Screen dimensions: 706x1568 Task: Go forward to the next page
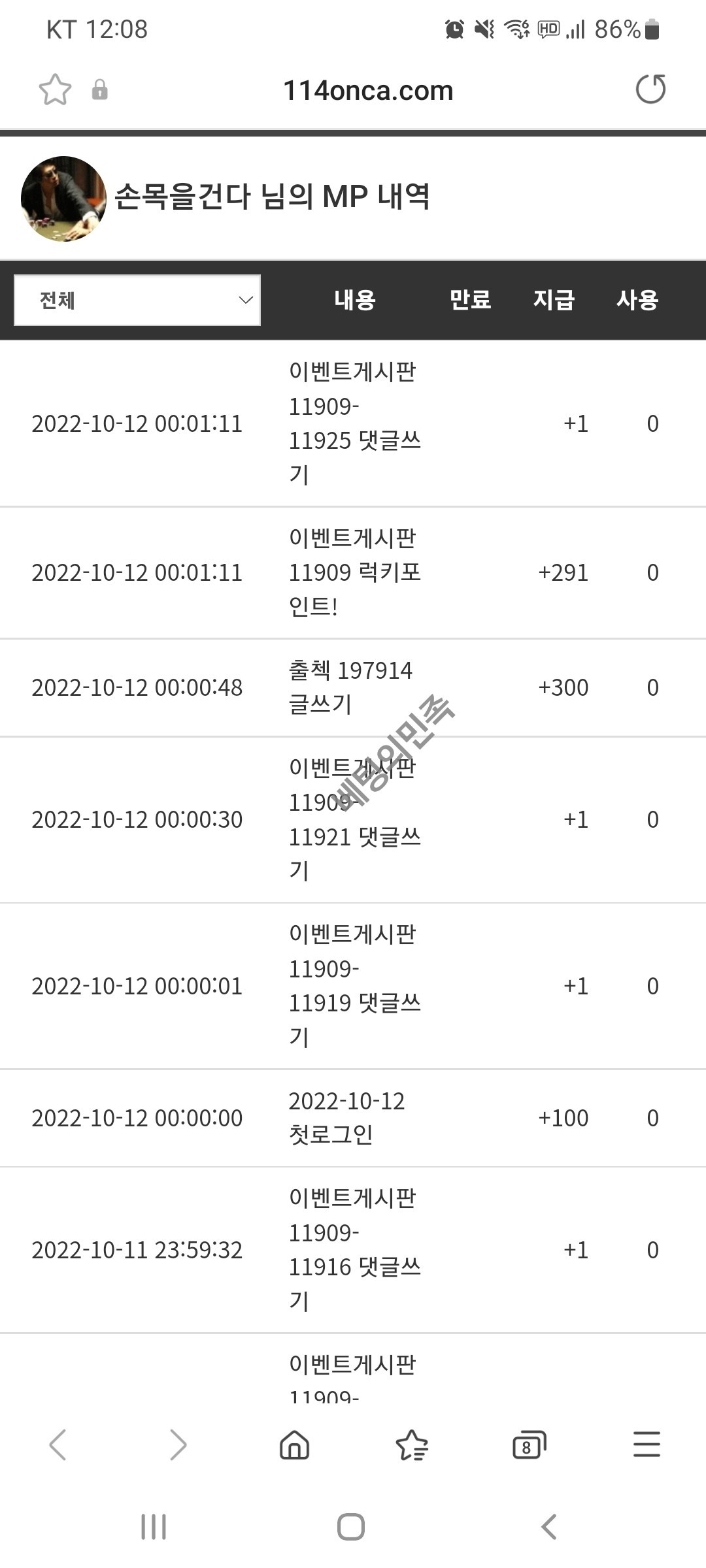(177, 1445)
